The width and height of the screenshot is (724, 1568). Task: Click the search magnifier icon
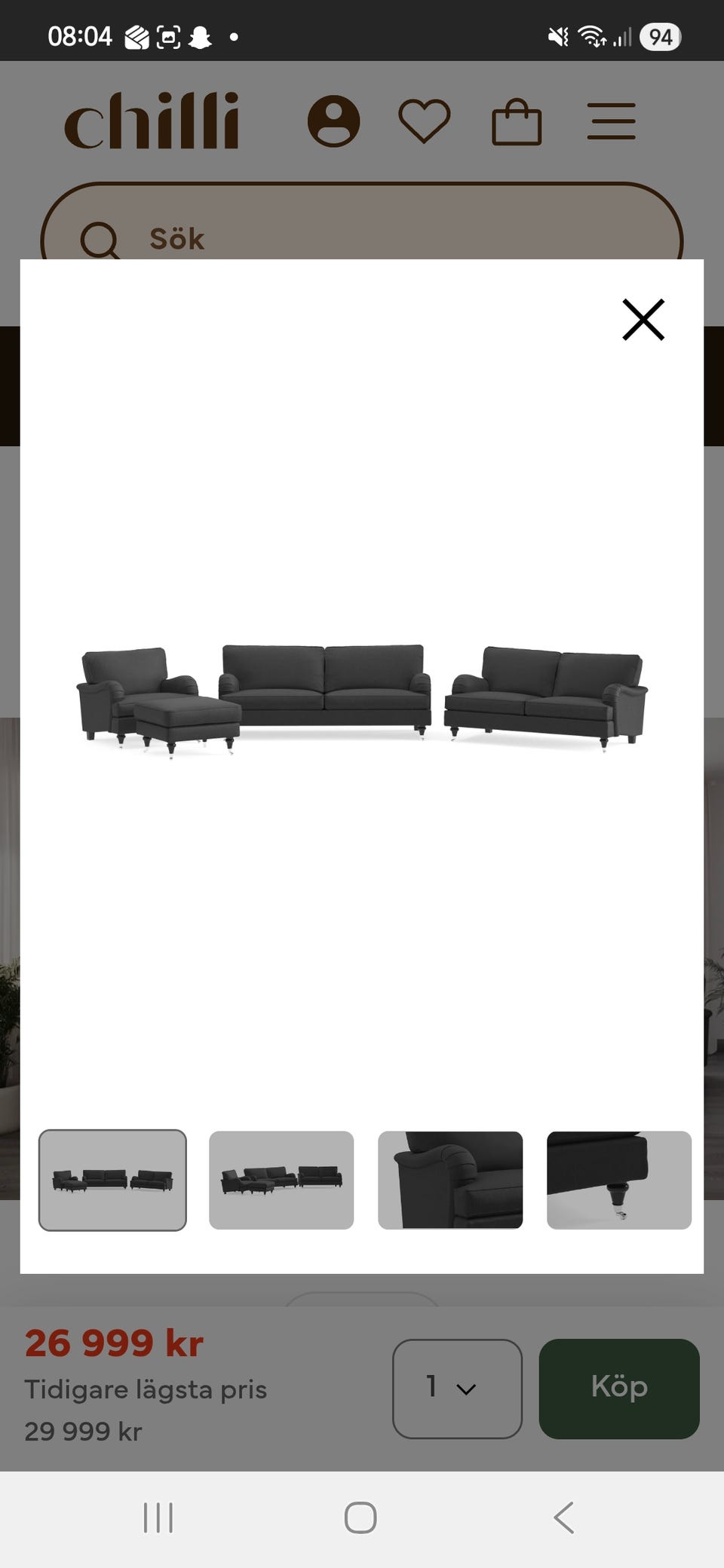[102, 240]
